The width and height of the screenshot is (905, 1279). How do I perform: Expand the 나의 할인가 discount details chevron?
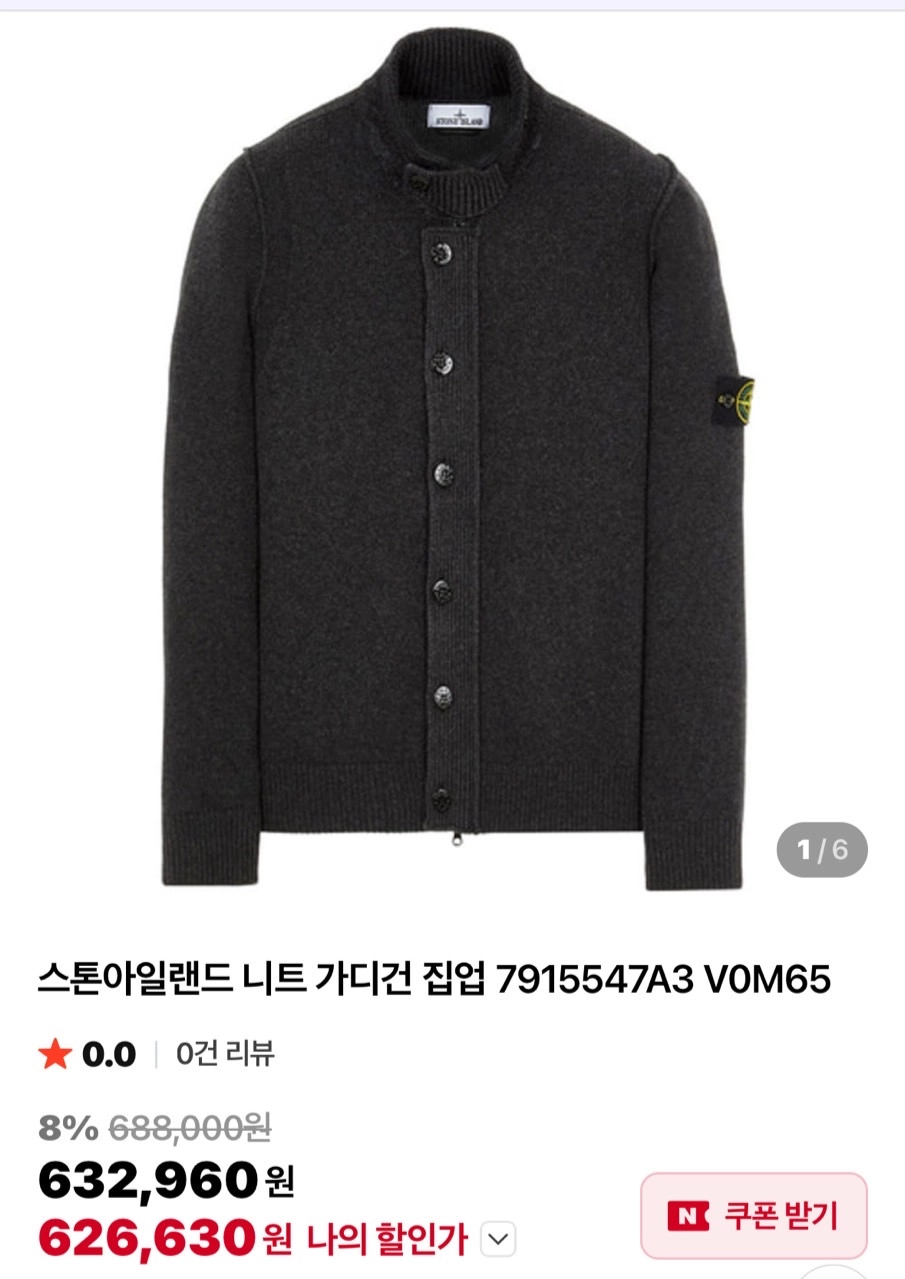(498, 1240)
